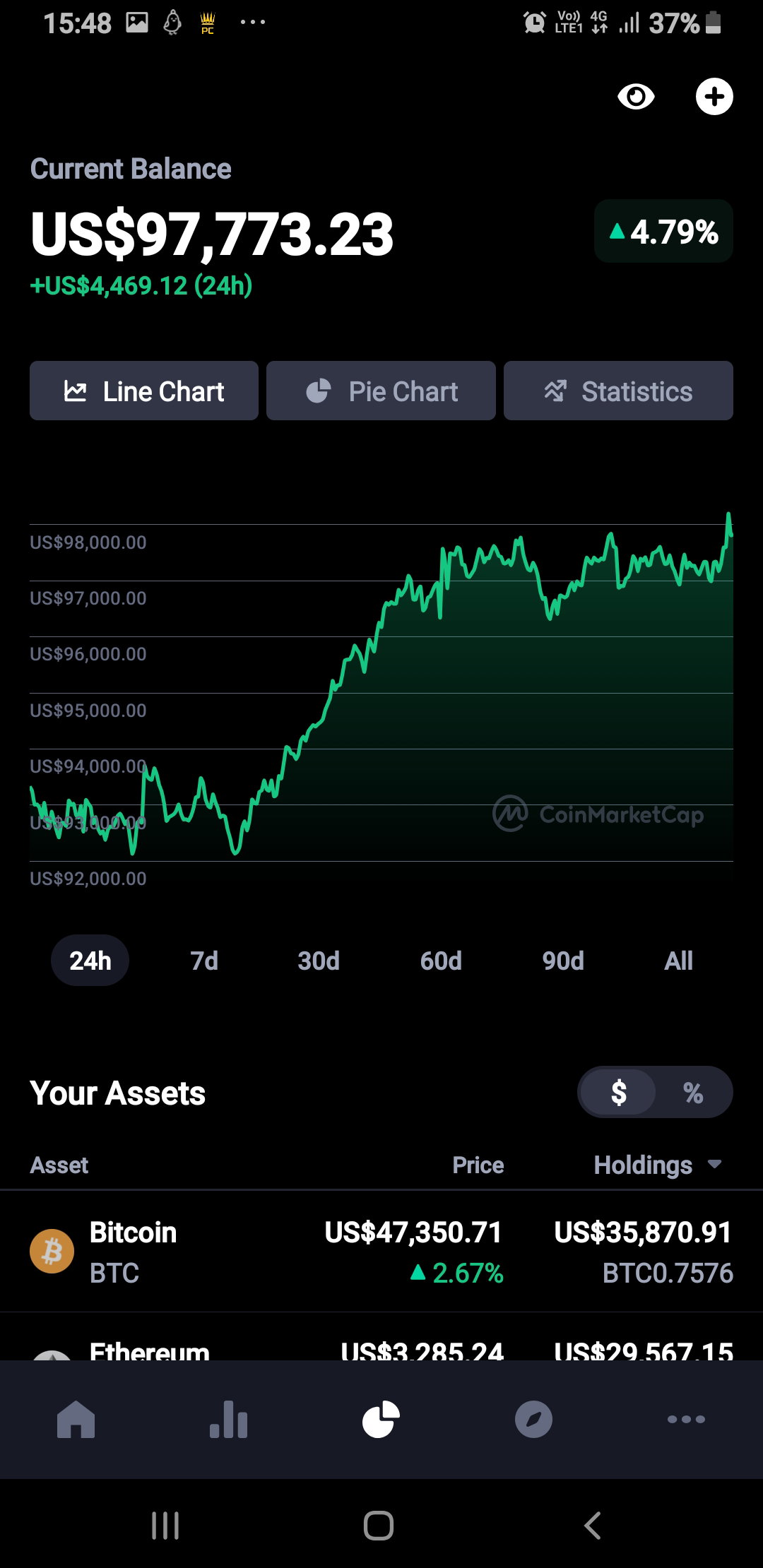The height and width of the screenshot is (1568, 763).
Task: Select the 24h chart range
Action: (x=90, y=961)
